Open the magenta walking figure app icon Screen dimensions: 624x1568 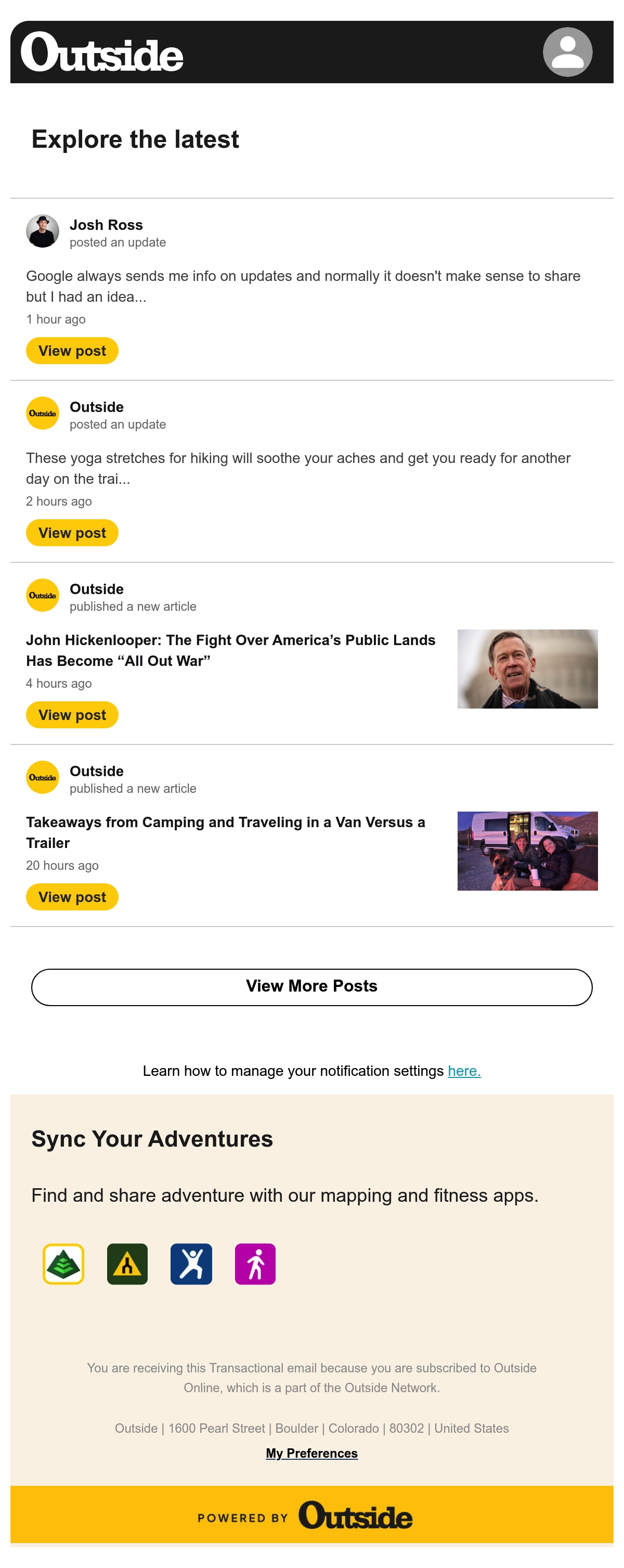(255, 1264)
